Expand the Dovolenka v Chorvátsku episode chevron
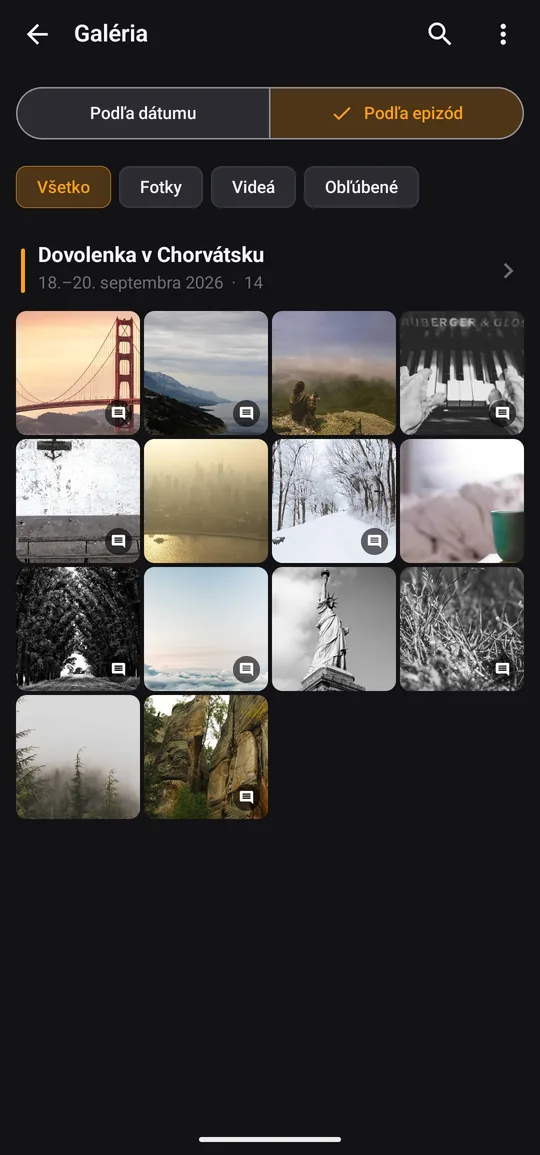Image resolution: width=540 pixels, height=1155 pixels. pyautogui.click(x=508, y=271)
